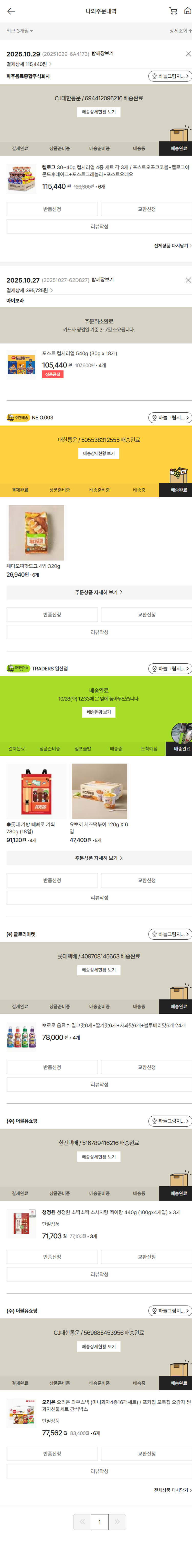This screenshot has height=1568, width=192.
Task: Remove the 2025.10.27 order with X
Action: coord(188,280)
